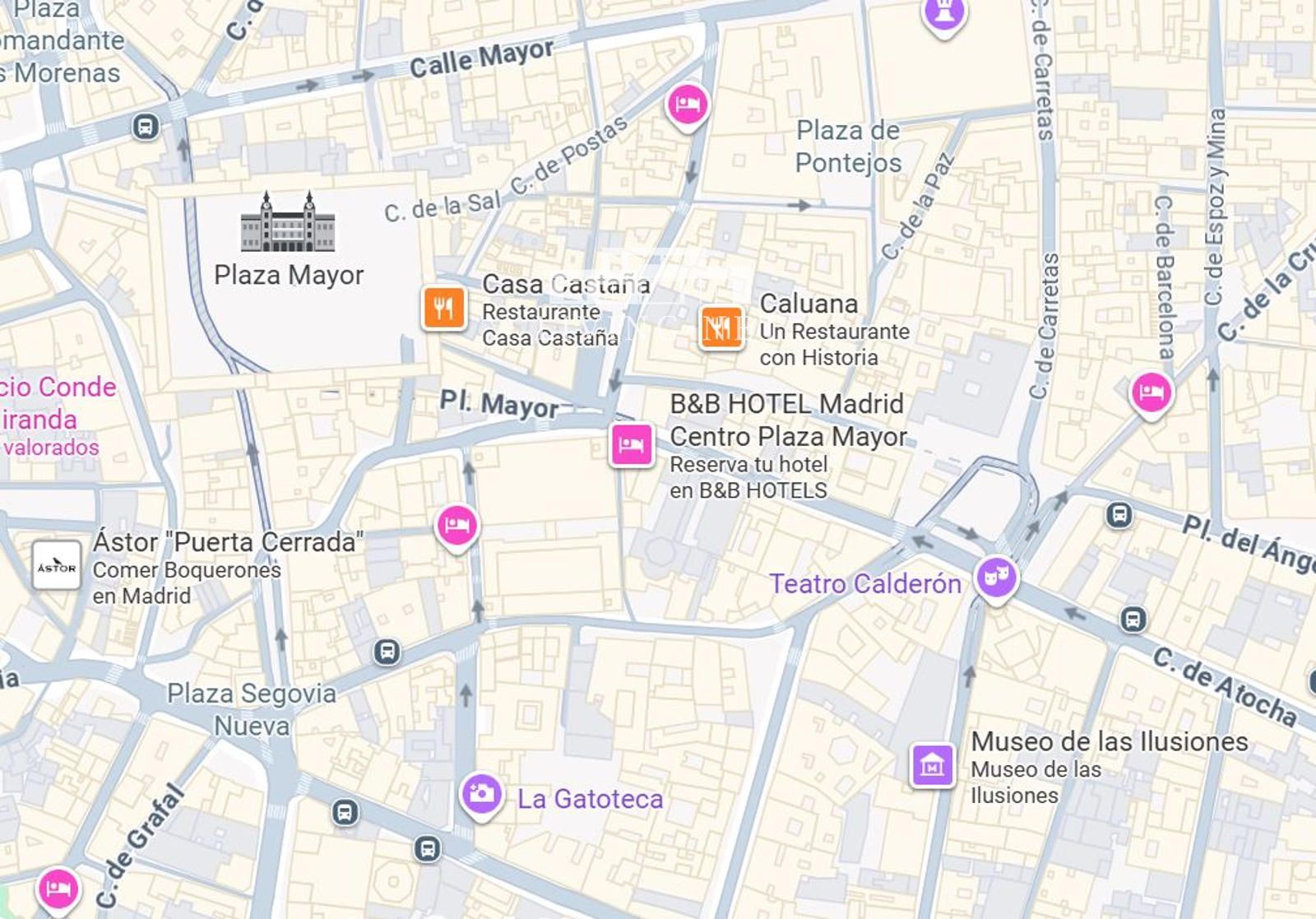Select the Caluana restaurant pin

(x=721, y=327)
